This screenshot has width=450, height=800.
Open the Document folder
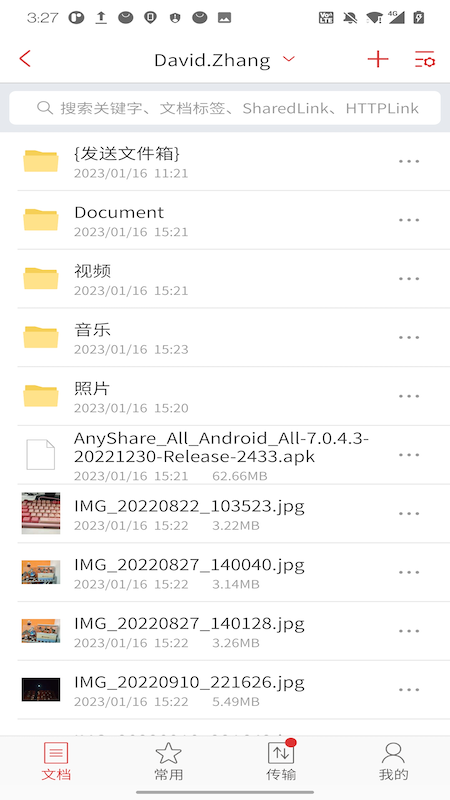(x=225, y=220)
